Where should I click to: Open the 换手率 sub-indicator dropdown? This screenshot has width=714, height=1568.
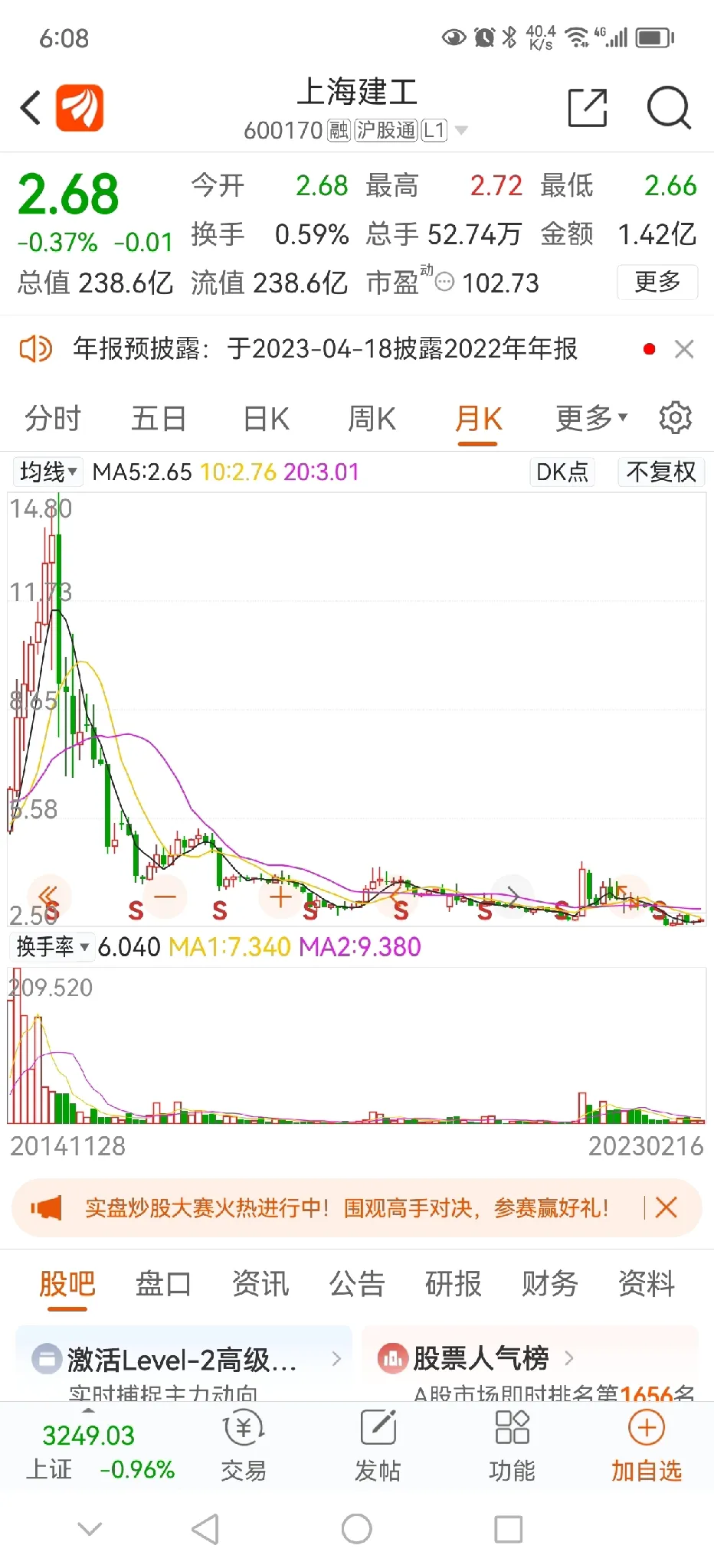click(x=52, y=947)
